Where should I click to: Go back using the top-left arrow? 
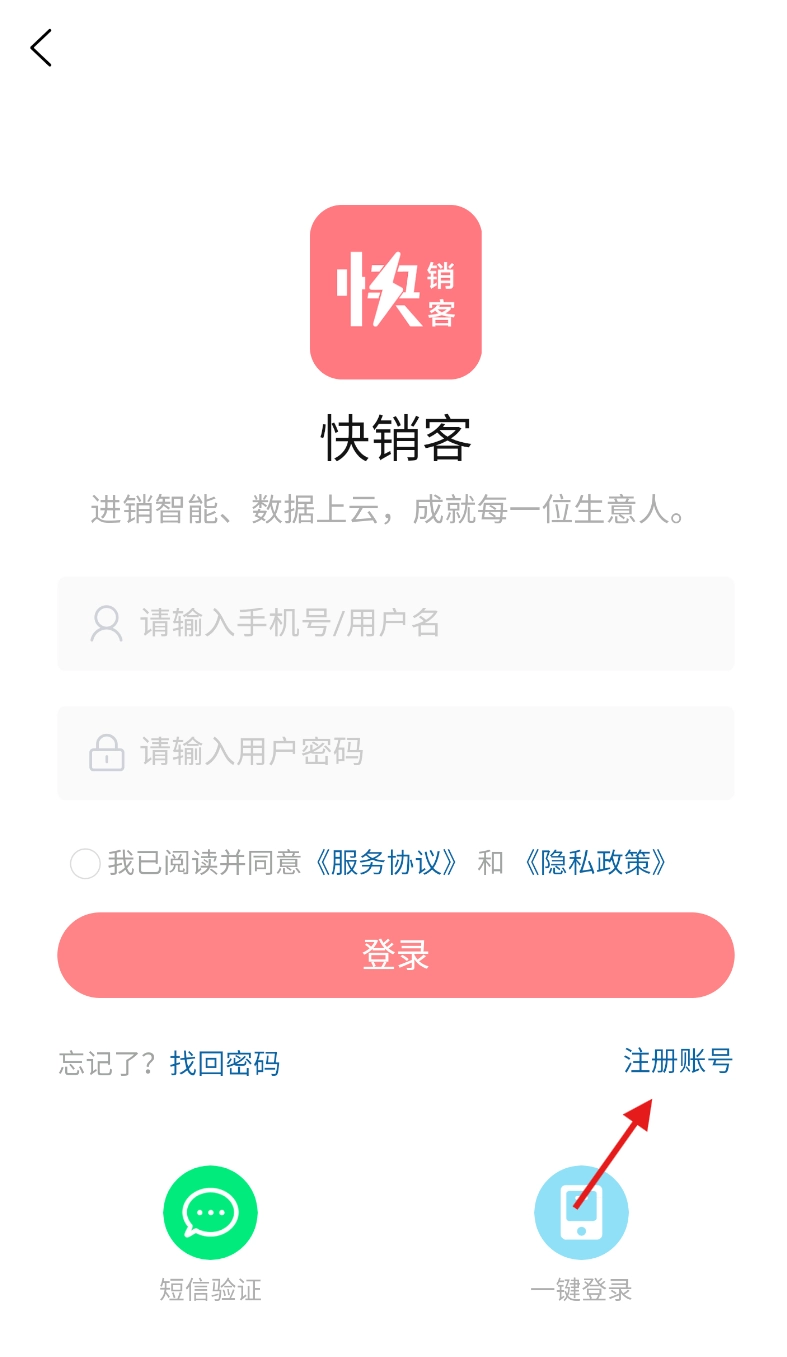[41, 48]
